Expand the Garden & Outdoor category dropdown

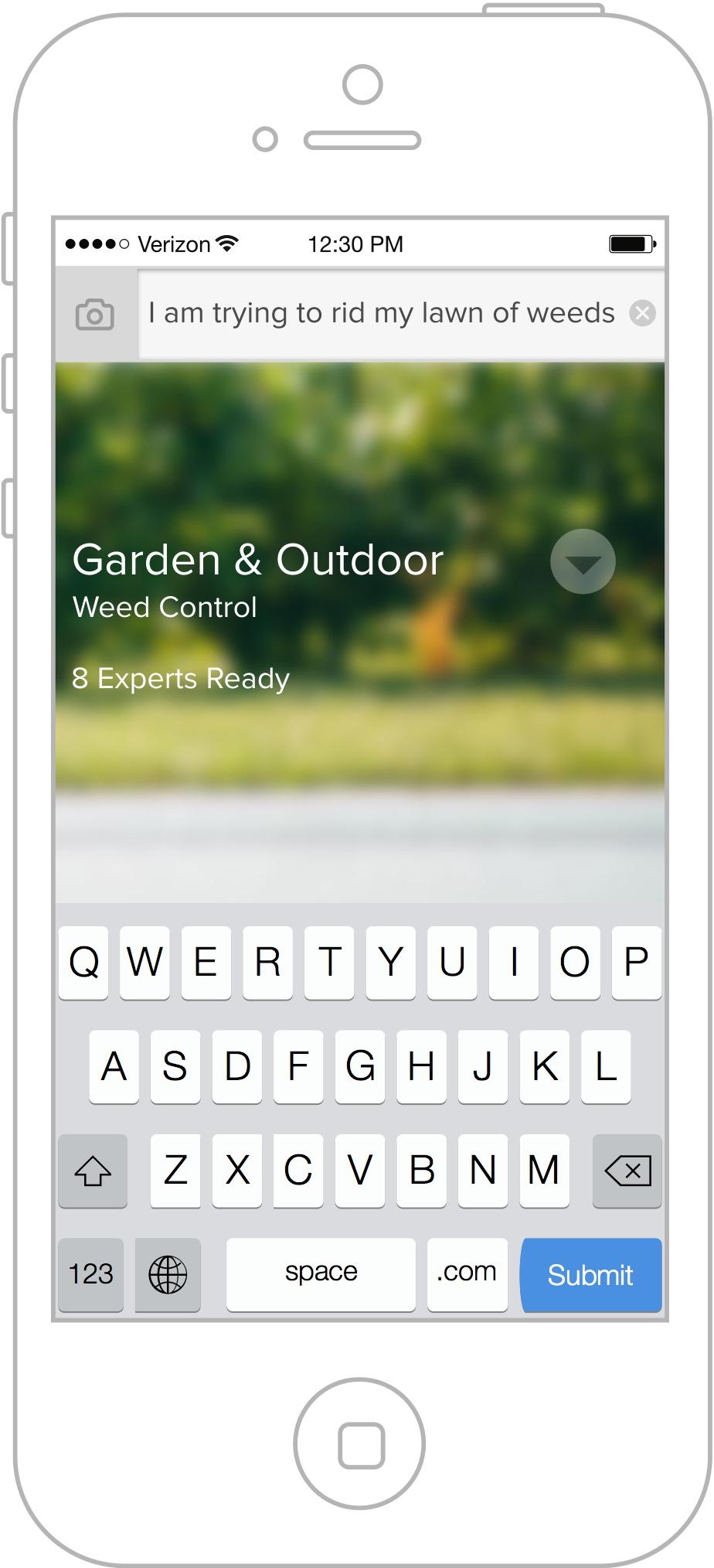[x=583, y=562]
